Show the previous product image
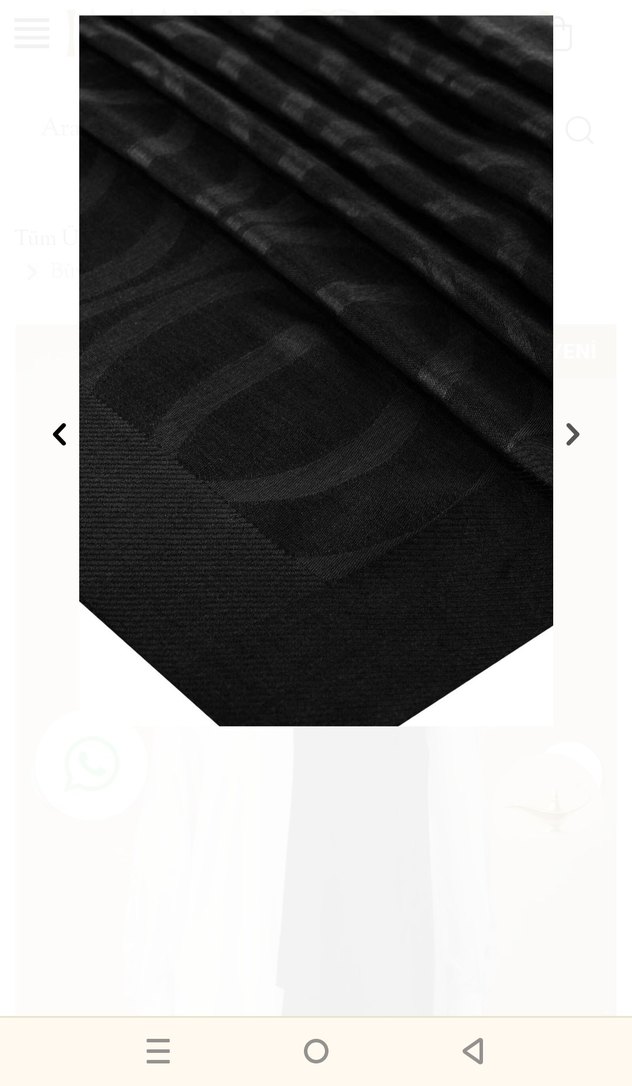 coord(60,434)
